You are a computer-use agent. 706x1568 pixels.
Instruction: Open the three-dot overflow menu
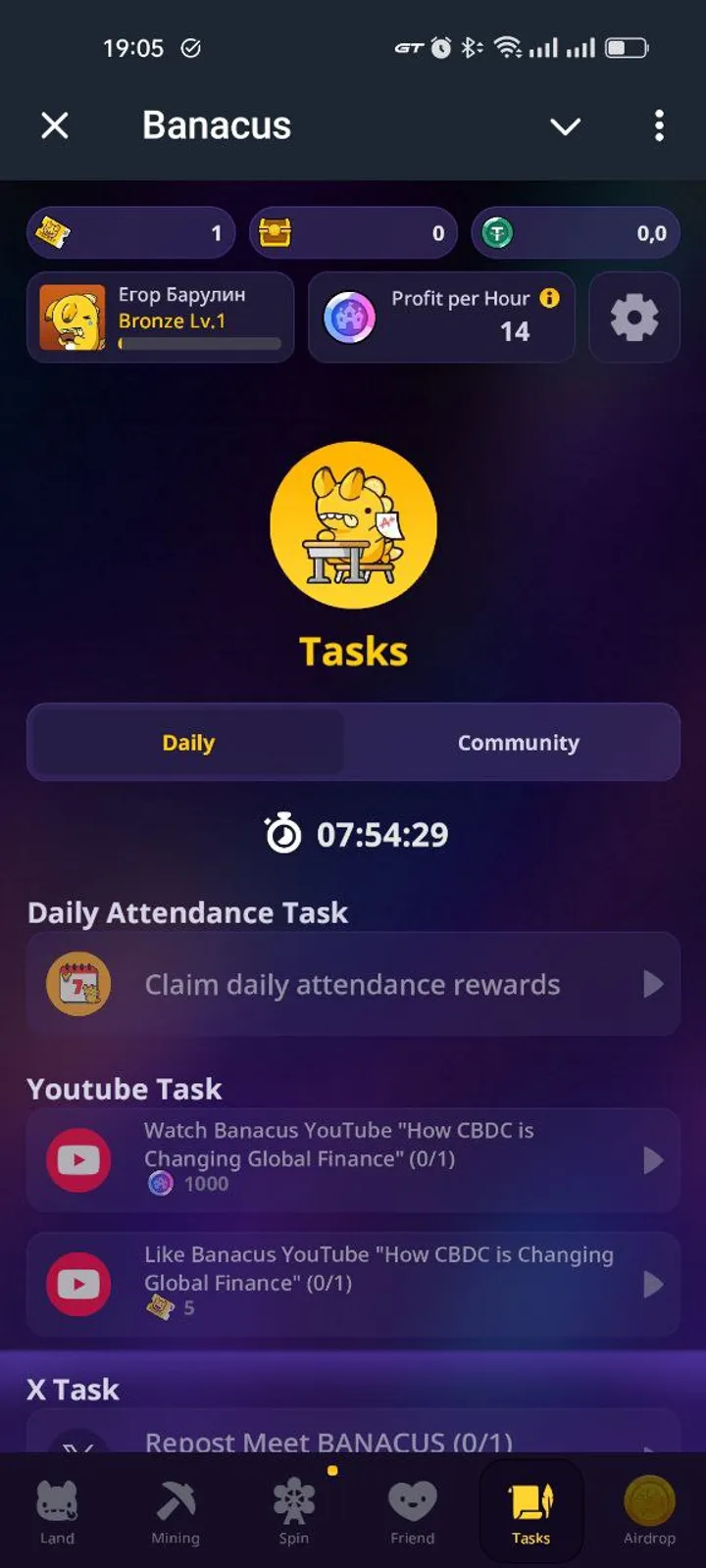pos(659,125)
